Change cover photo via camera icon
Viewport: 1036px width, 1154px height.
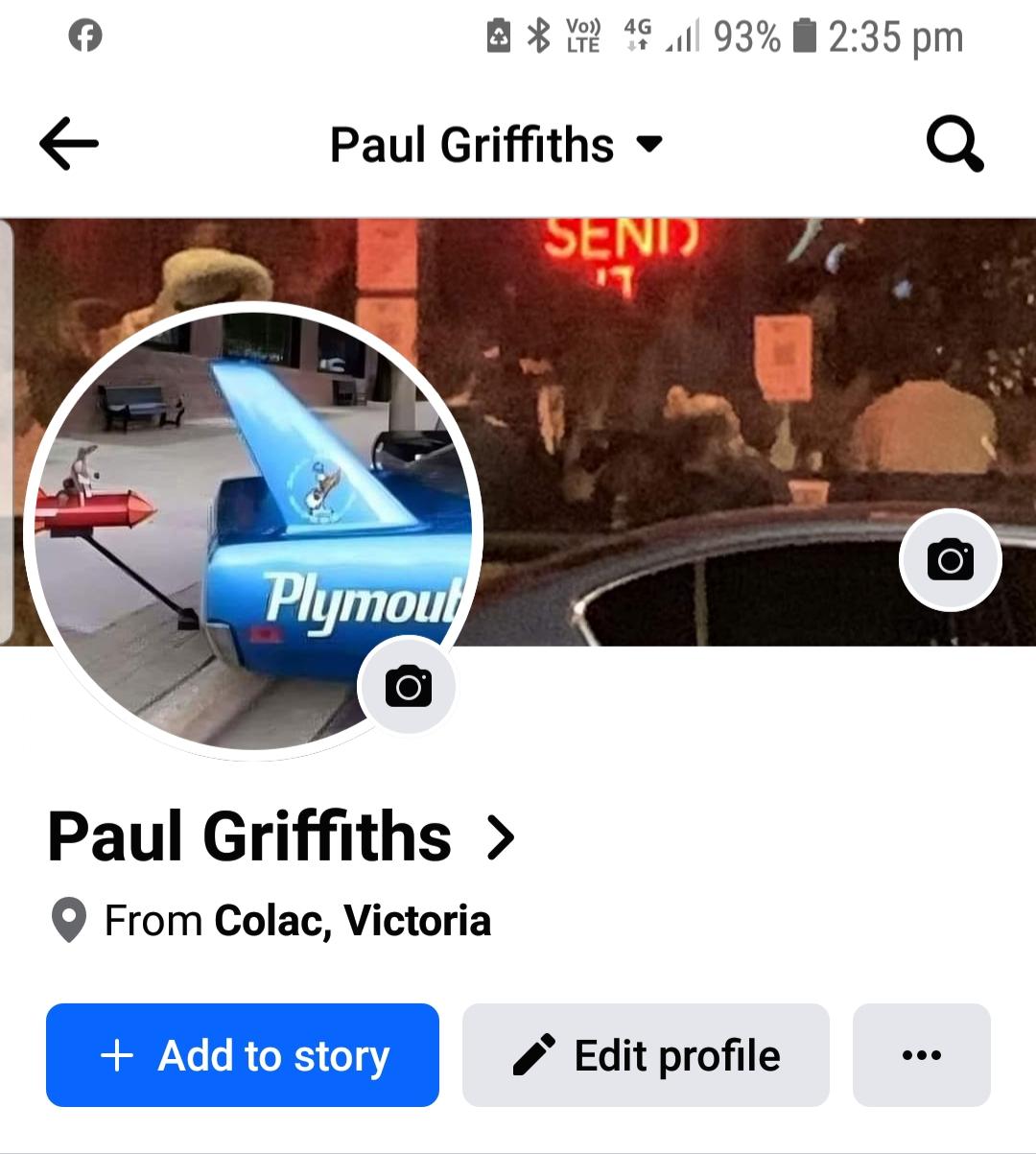(x=950, y=559)
